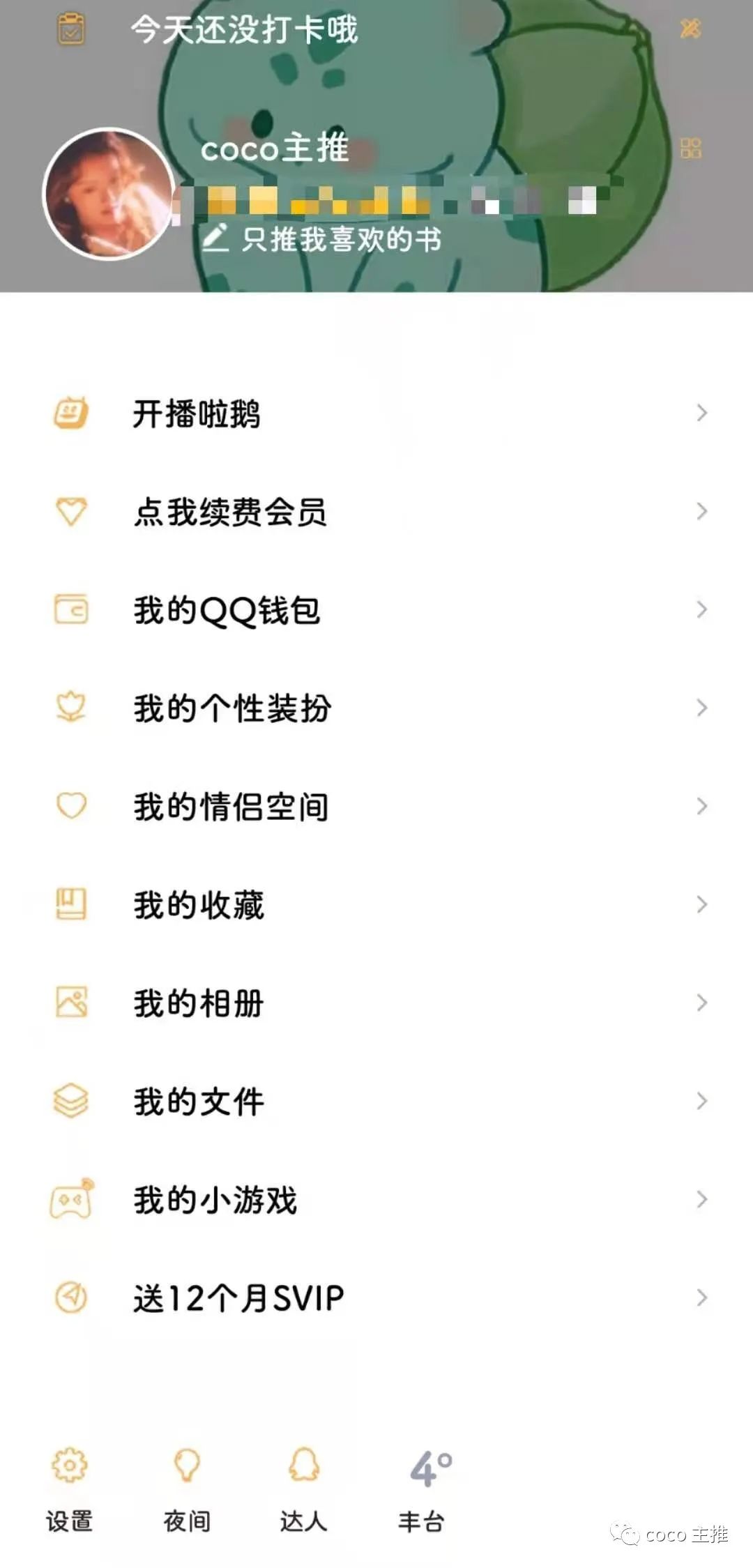
Task: Open the 开播啦鹅 row
Action: (x=197, y=413)
